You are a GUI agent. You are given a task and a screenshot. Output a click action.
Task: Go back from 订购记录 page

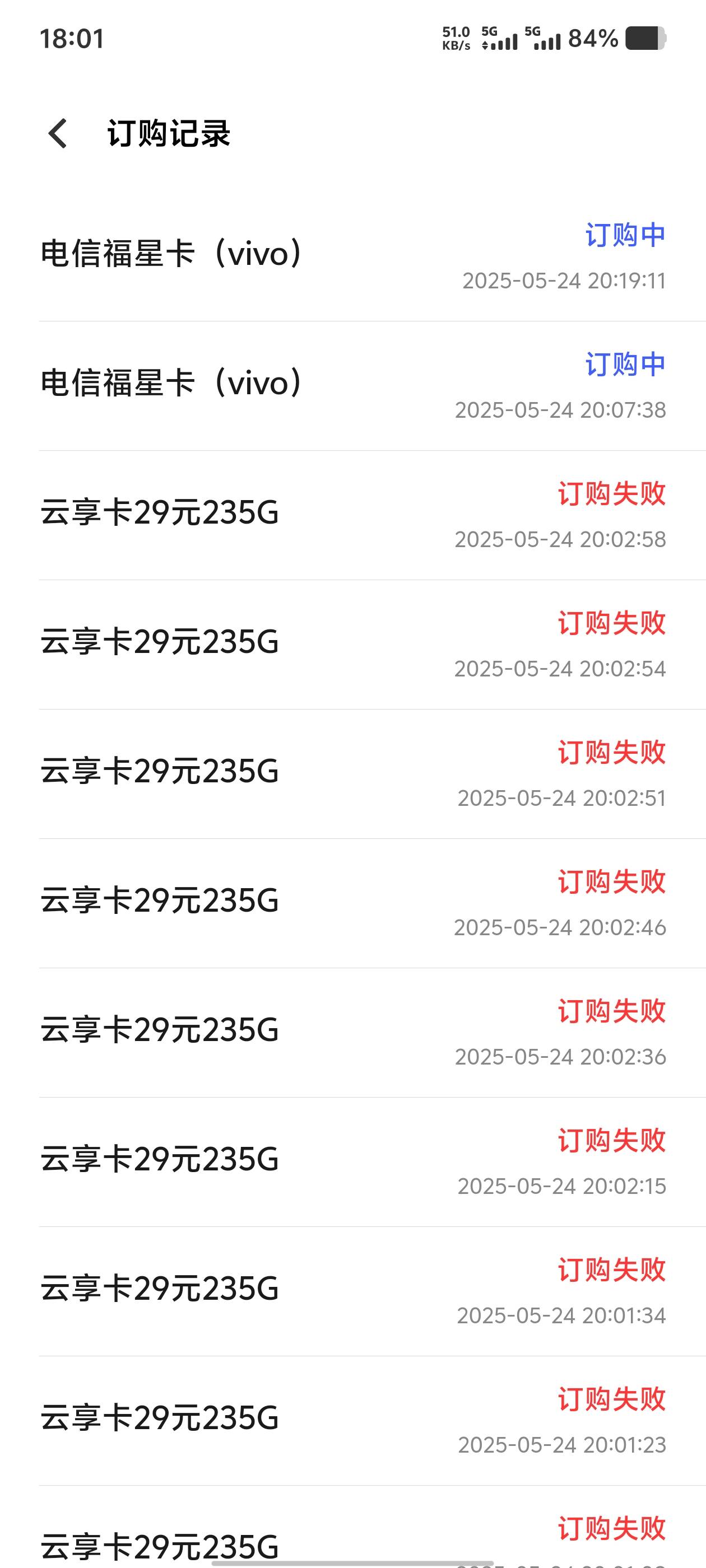(58, 133)
